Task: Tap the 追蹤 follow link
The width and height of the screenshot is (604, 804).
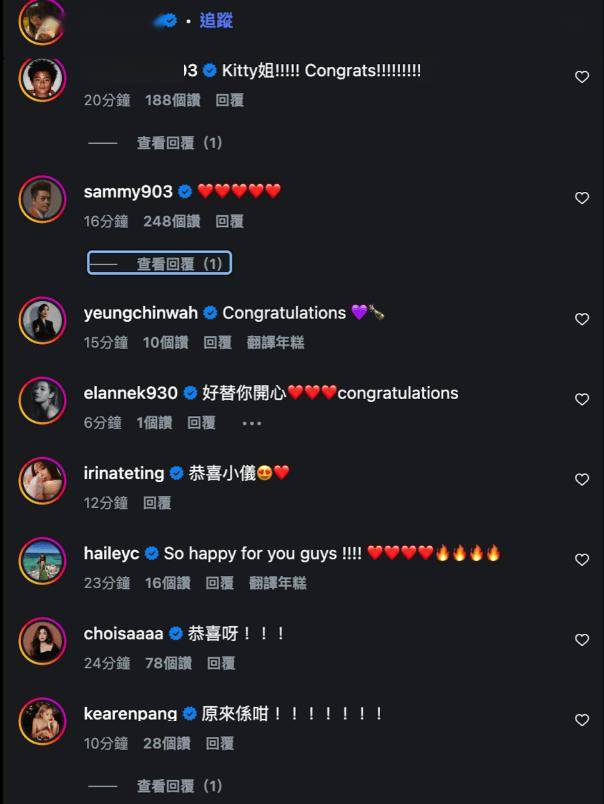Action: (216, 21)
